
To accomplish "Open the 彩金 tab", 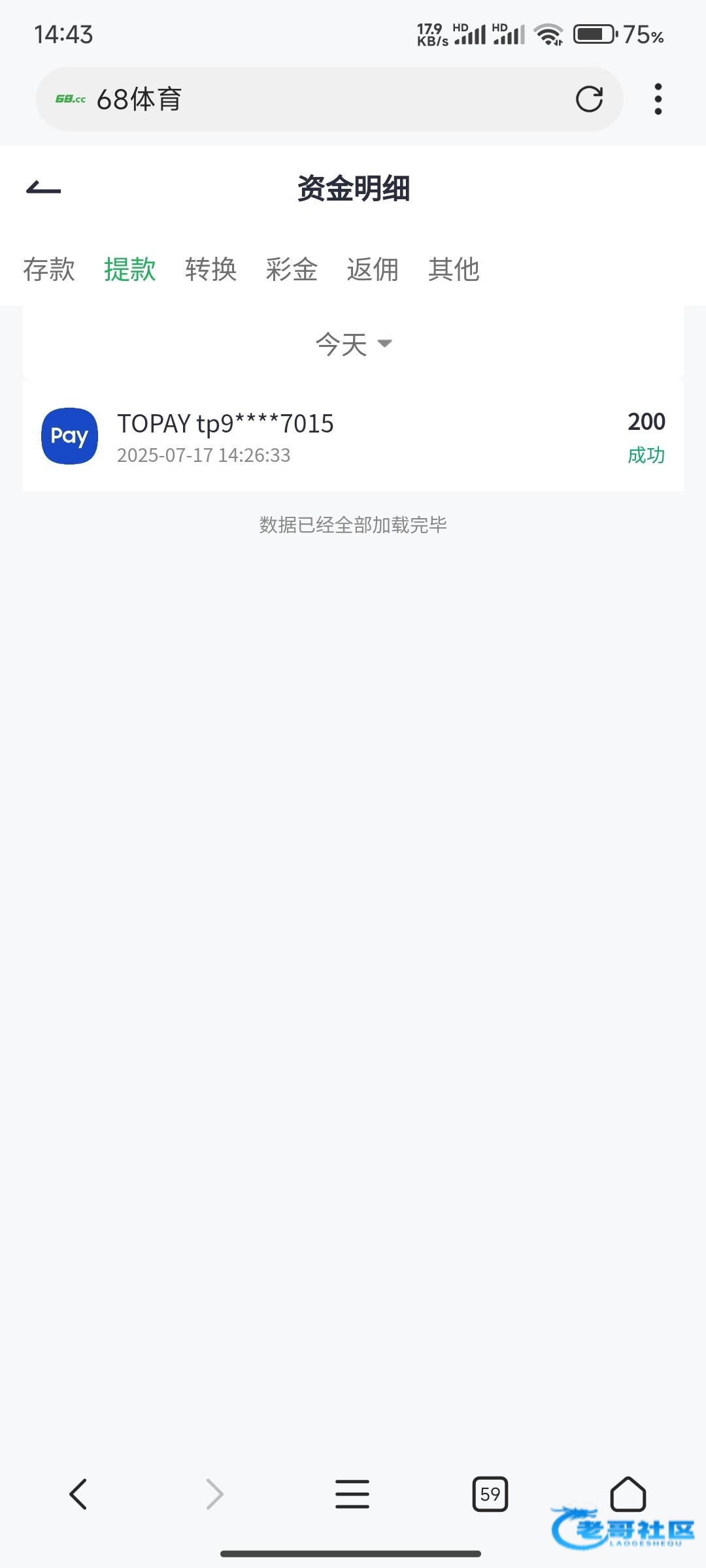I will click(x=292, y=269).
